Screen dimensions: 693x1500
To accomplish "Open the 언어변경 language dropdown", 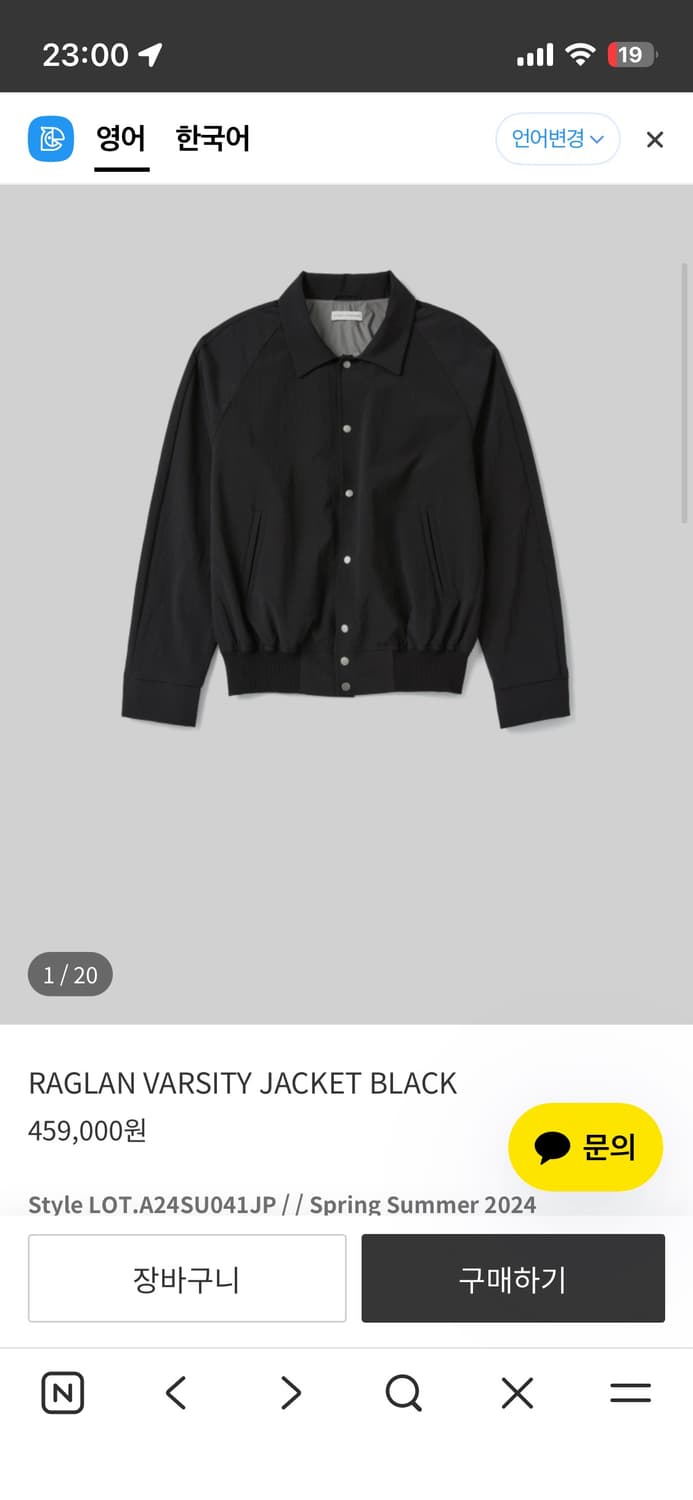I will tap(557, 138).
